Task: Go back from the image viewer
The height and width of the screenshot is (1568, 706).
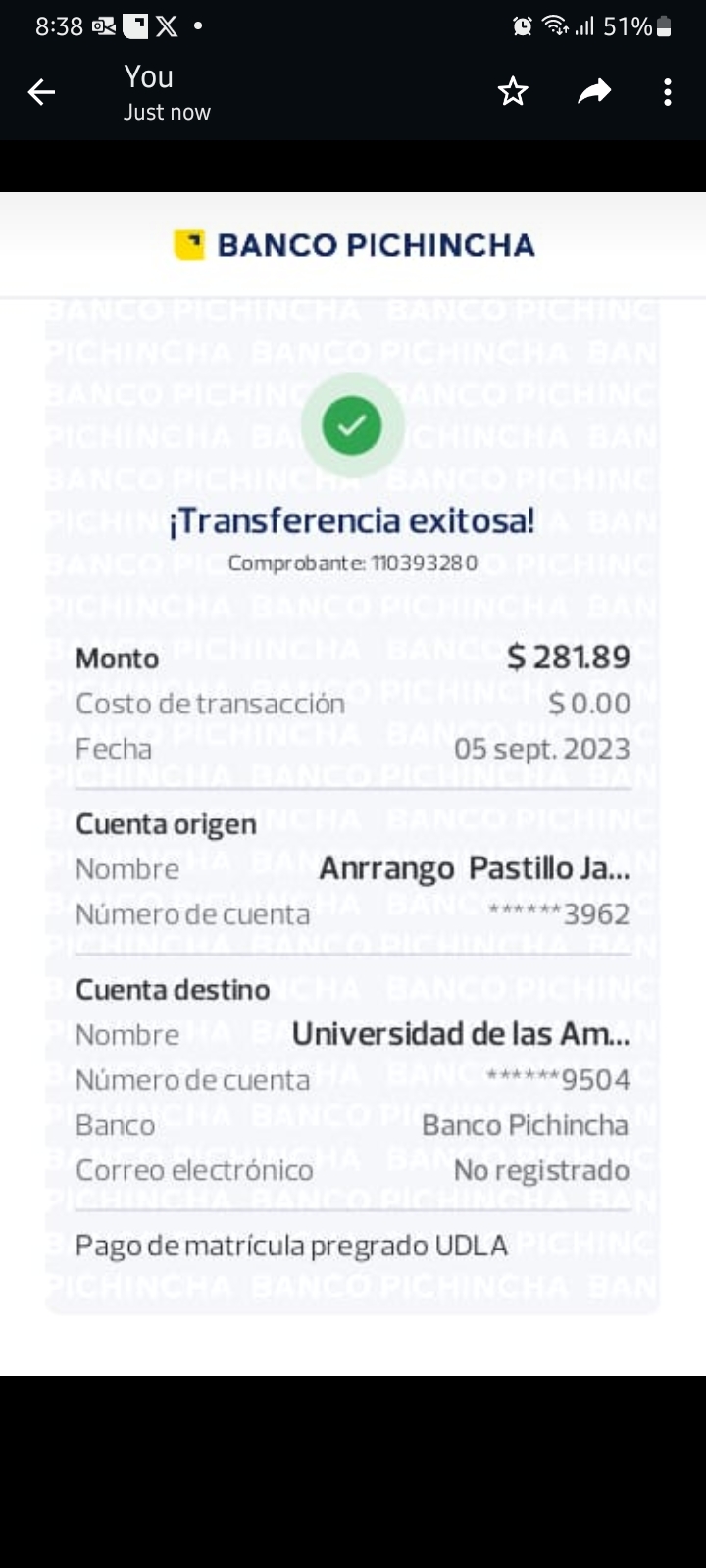Action: click(x=41, y=92)
